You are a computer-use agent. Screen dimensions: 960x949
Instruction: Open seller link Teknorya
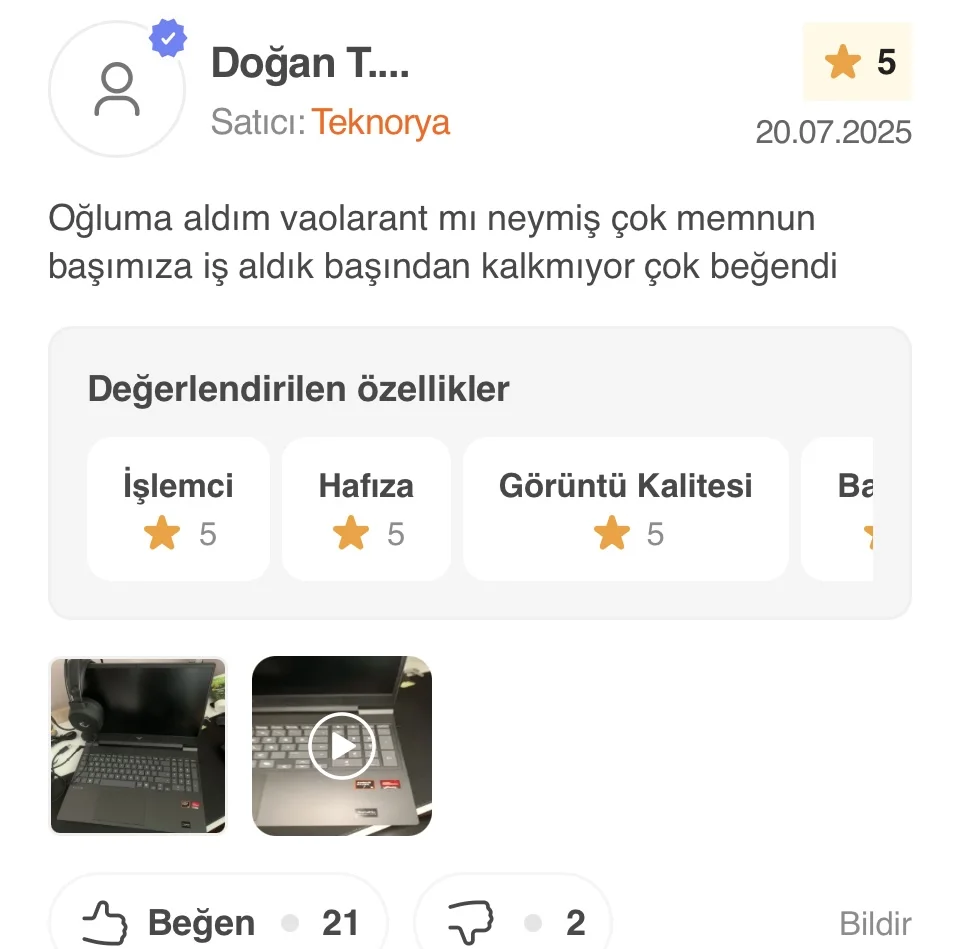point(380,122)
